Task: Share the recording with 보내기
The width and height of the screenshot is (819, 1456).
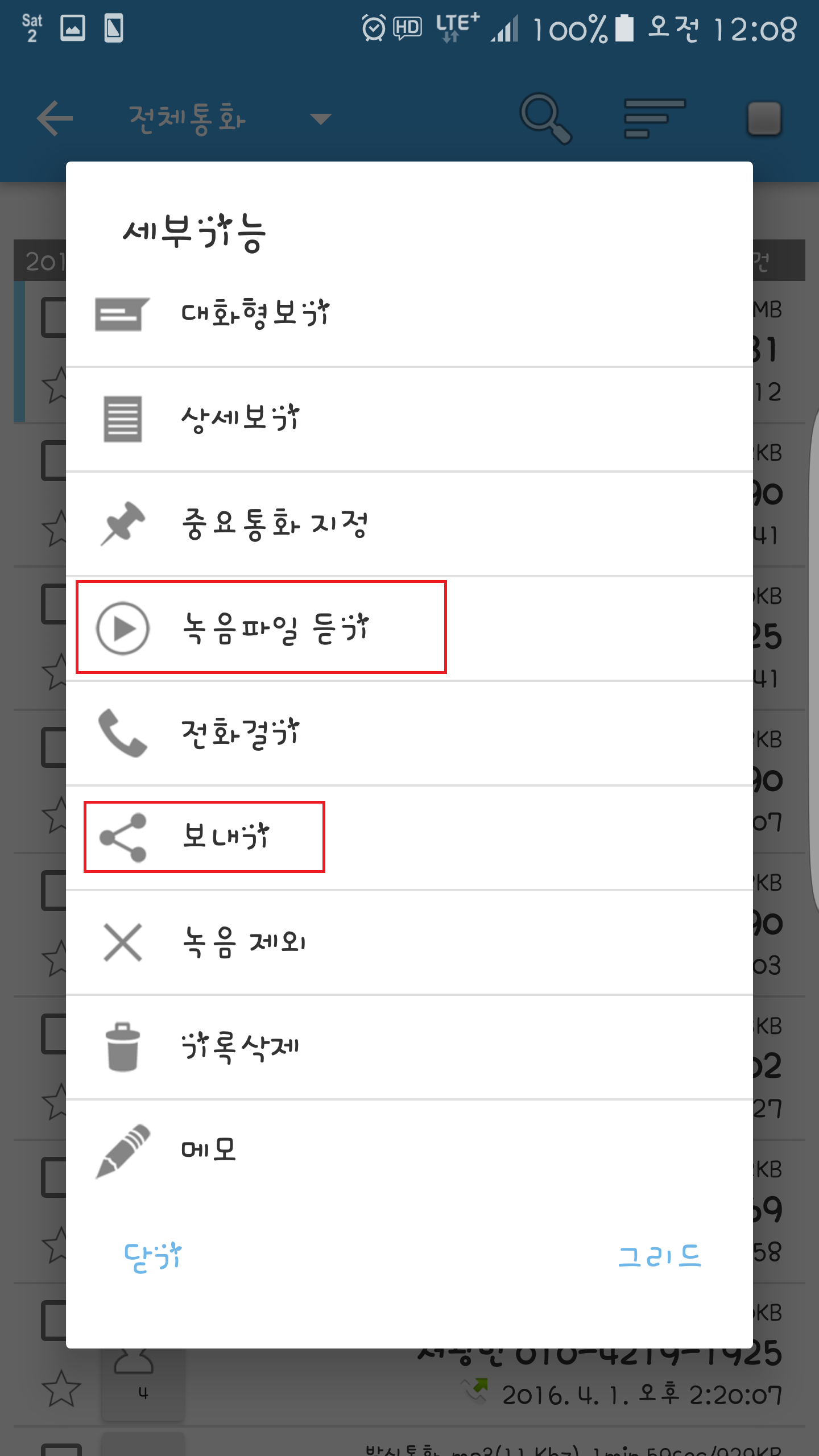Action: tap(225, 837)
